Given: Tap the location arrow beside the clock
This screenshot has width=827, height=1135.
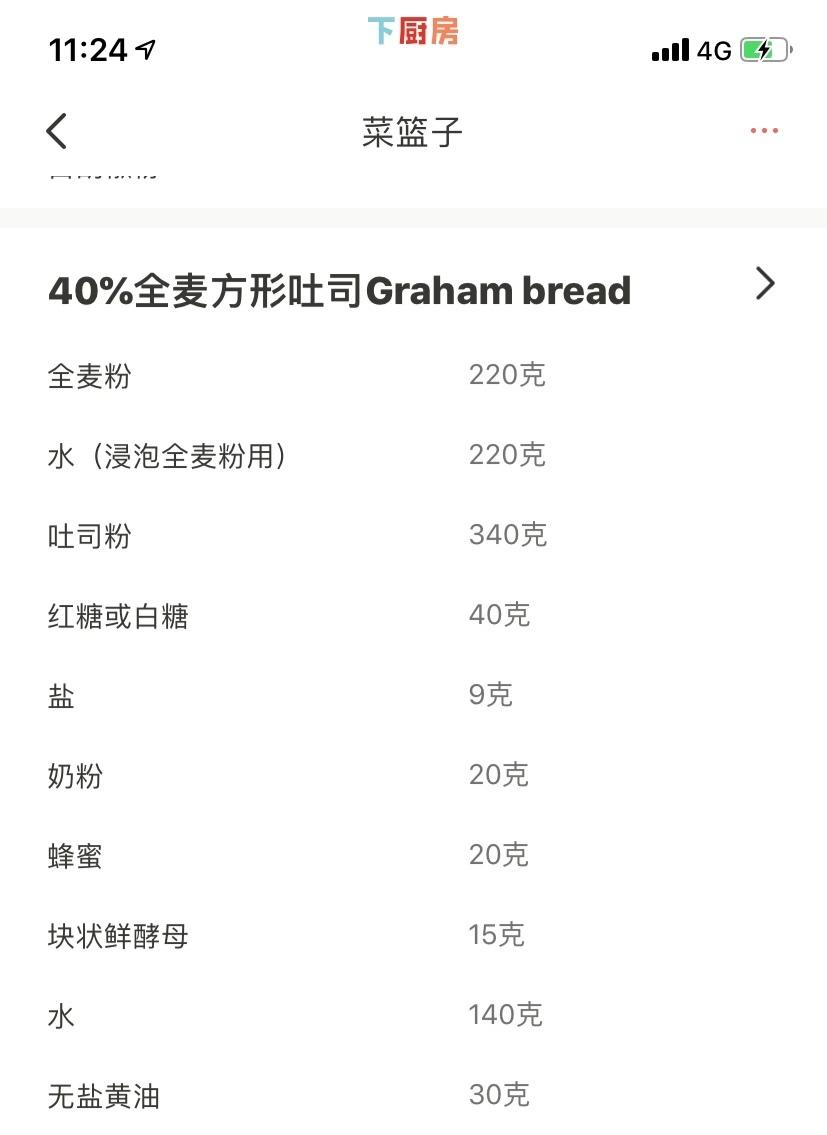Looking at the screenshot, I should coord(143,45).
